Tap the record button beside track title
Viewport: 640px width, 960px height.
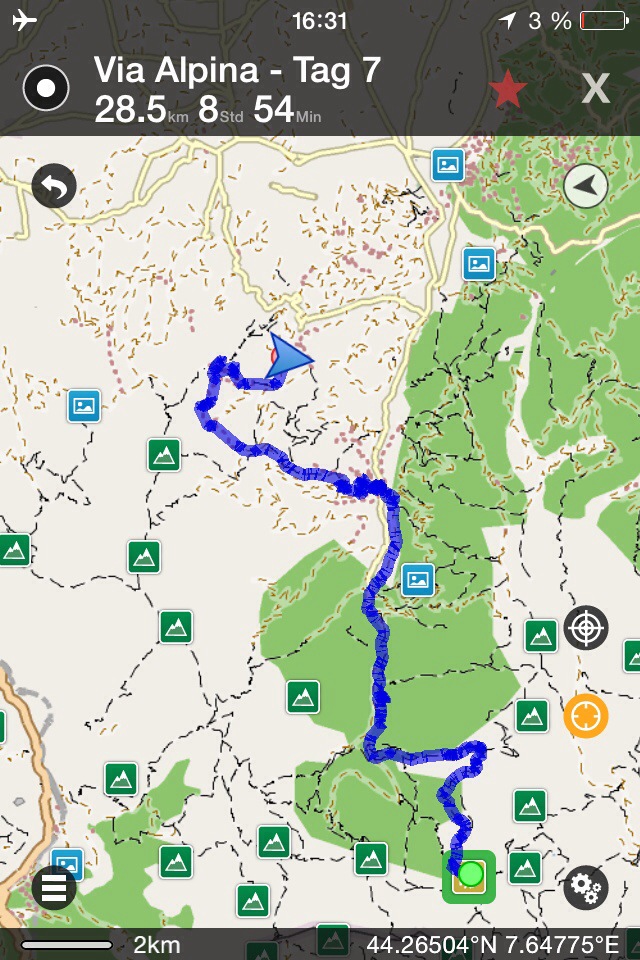[x=46, y=89]
